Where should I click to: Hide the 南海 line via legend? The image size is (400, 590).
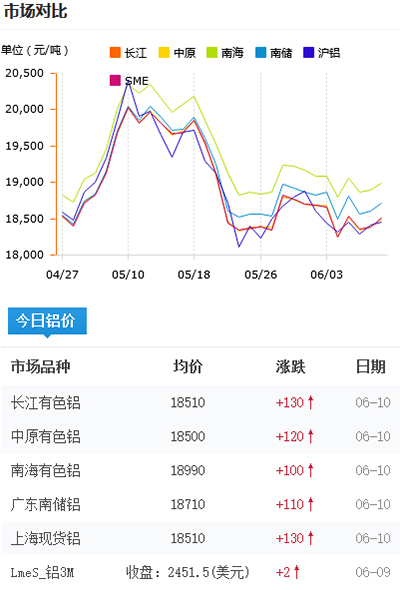225,53
